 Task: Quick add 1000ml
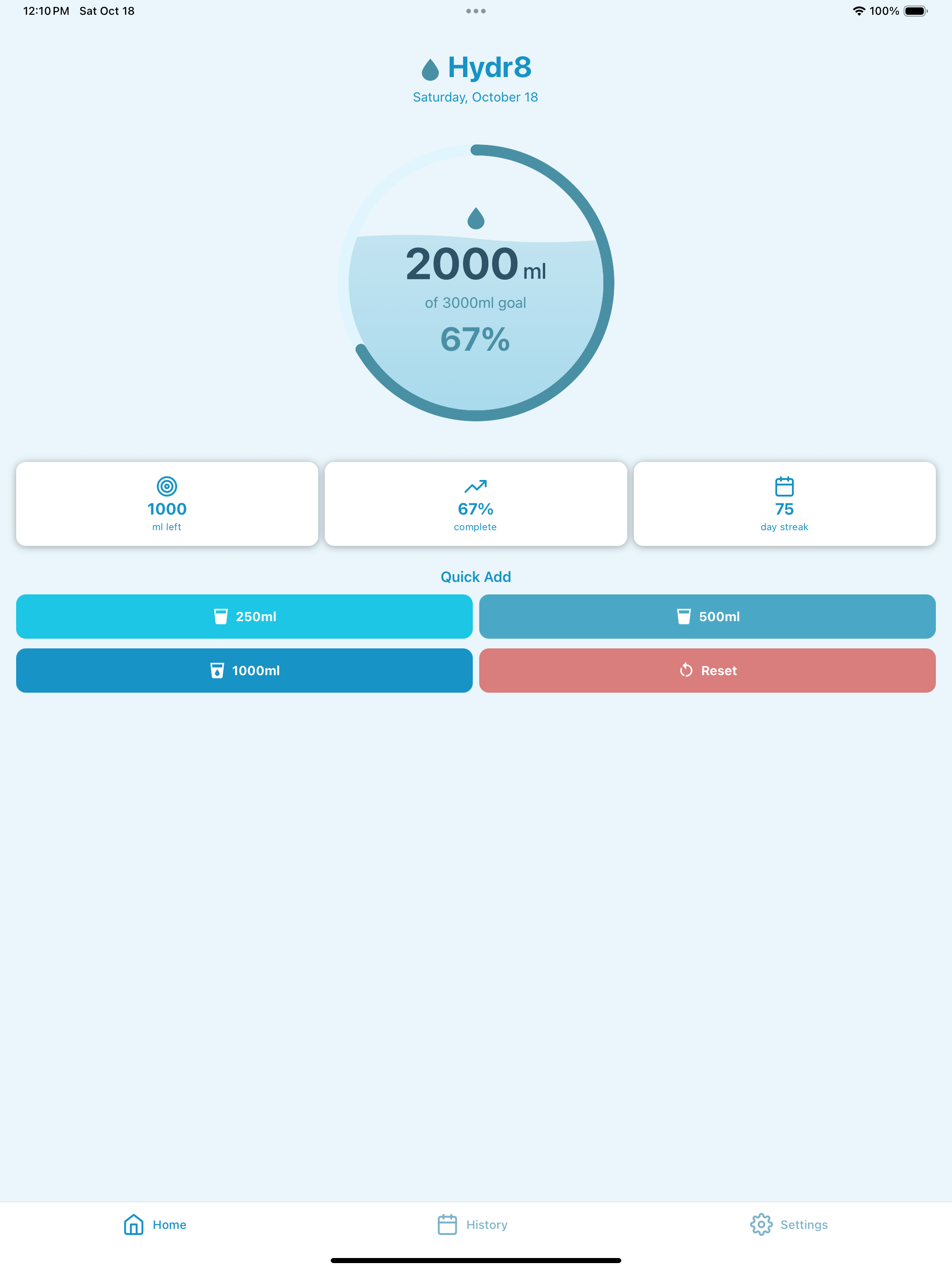point(244,670)
